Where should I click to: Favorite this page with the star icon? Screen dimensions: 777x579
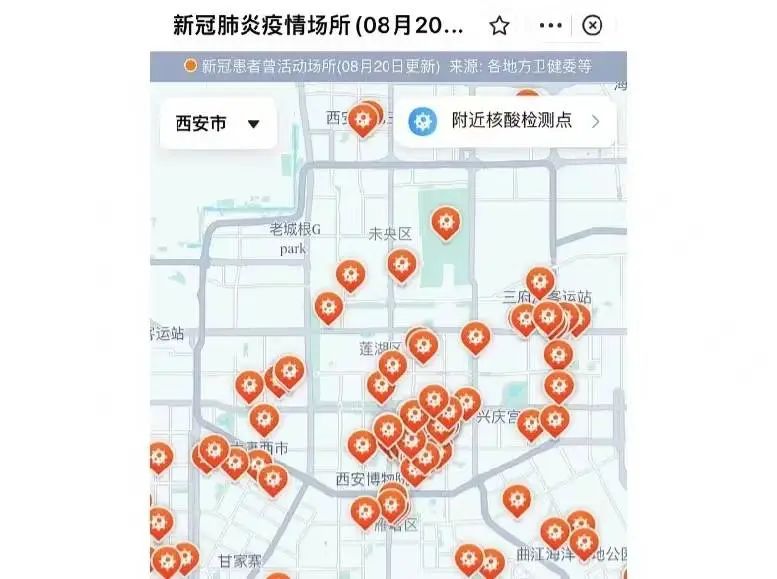click(x=499, y=25)
